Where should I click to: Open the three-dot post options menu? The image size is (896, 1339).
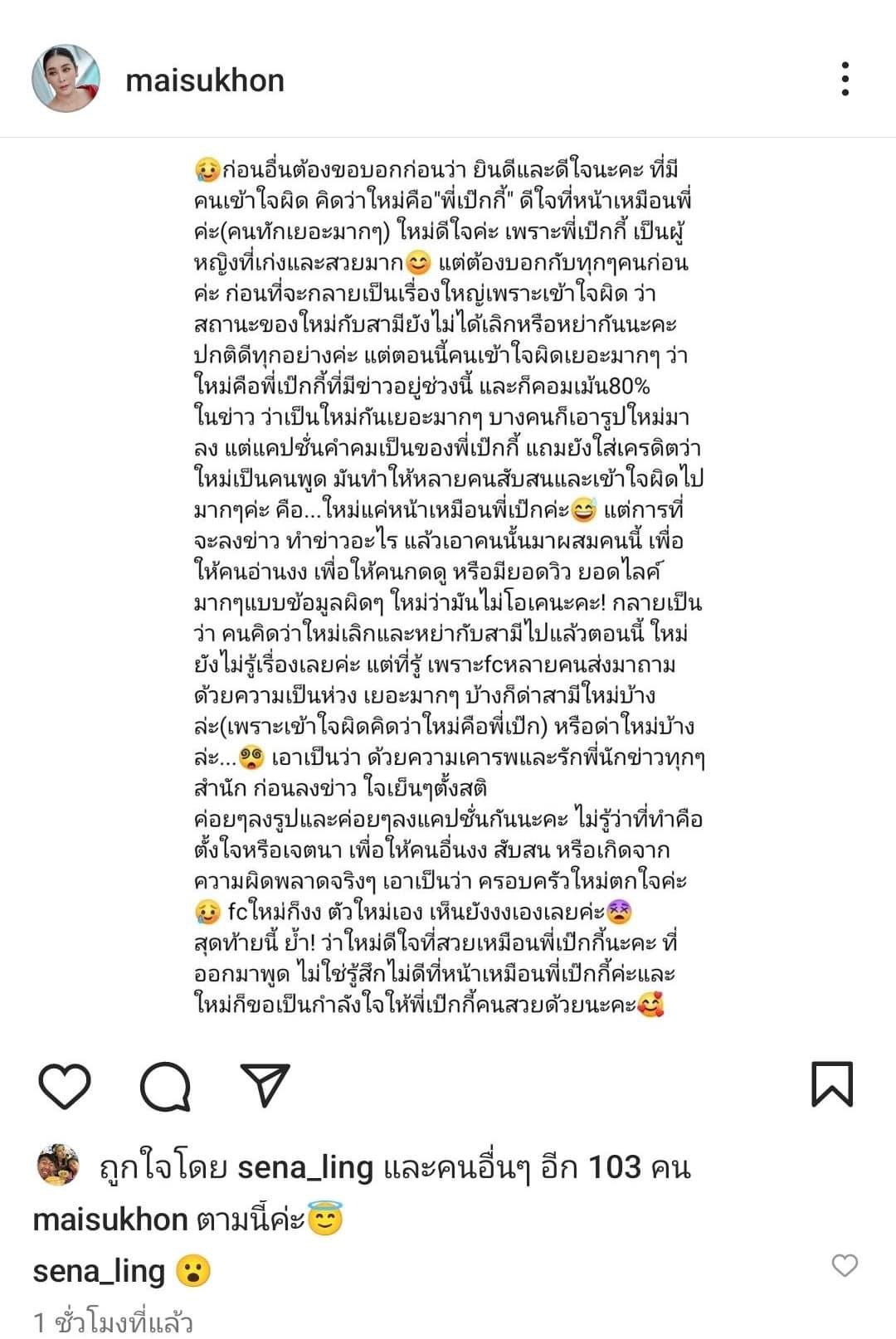pyautogui.click(x=845, y=79)
